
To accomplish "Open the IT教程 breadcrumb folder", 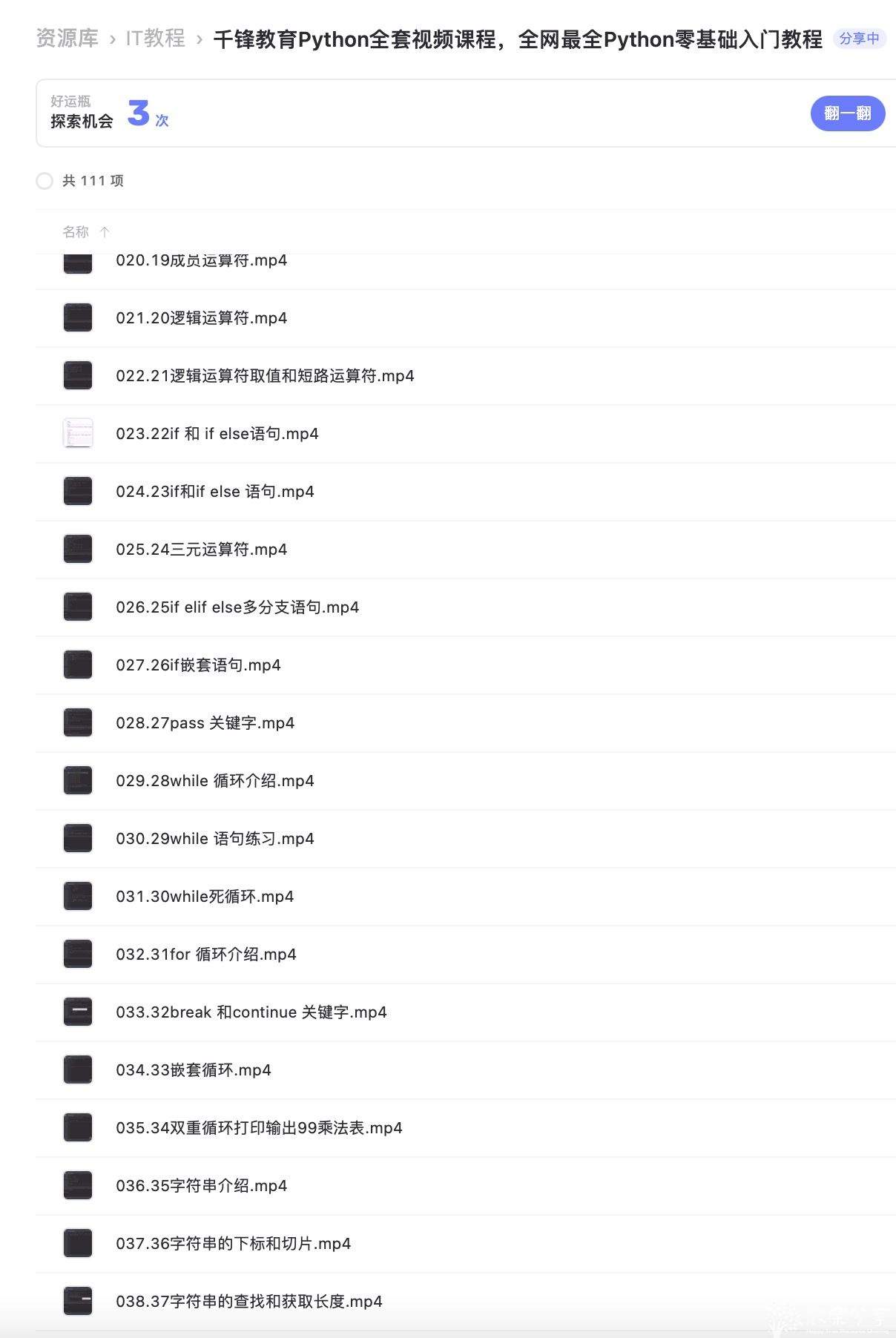I will [x=155, y=39].
